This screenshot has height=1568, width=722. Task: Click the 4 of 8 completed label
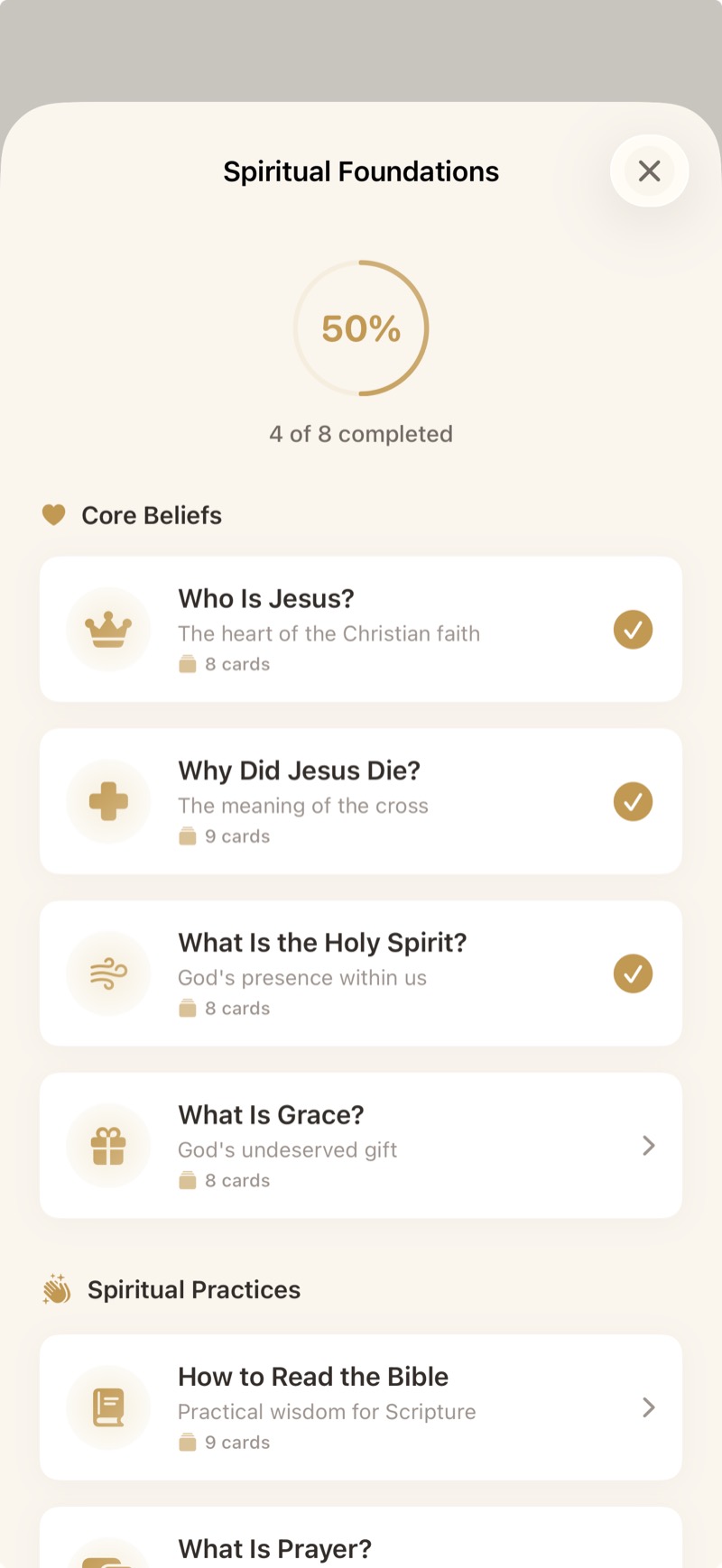(361, 434)
